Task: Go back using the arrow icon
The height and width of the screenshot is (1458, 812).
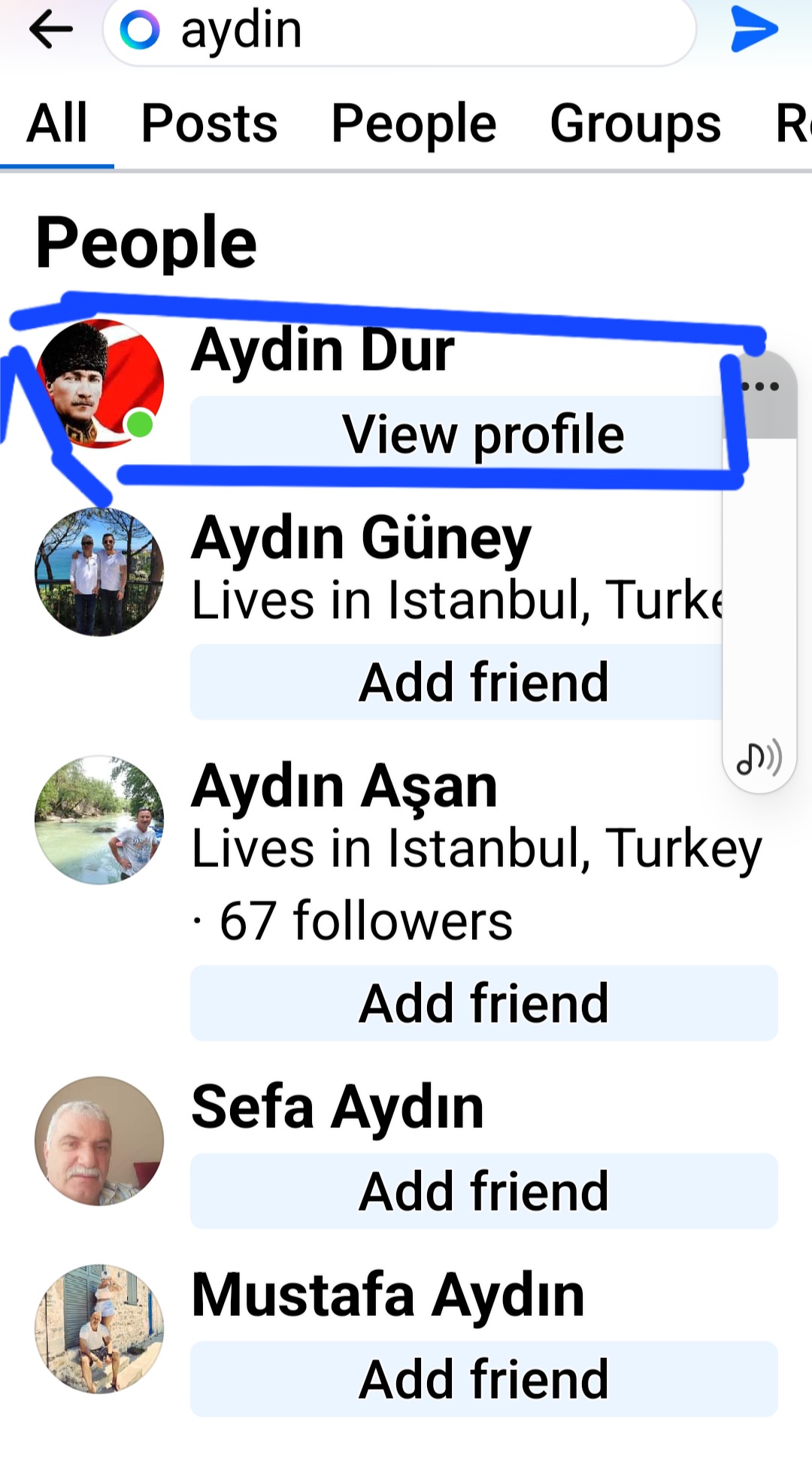Action: (x=50, y=31)
